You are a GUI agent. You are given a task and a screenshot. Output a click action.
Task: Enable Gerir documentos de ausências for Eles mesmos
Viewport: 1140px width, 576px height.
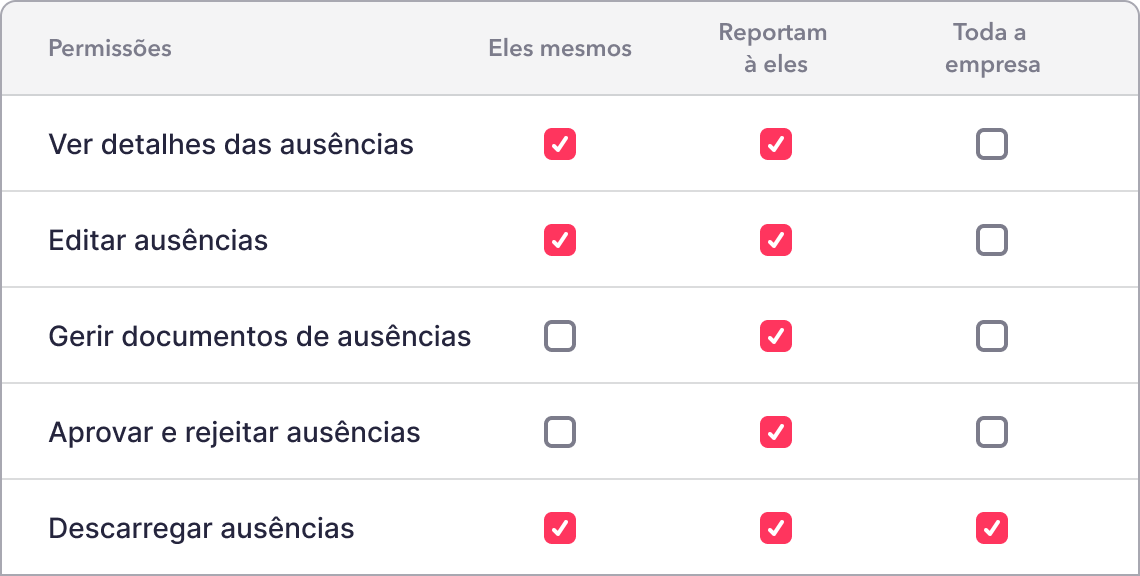(560, 336)
